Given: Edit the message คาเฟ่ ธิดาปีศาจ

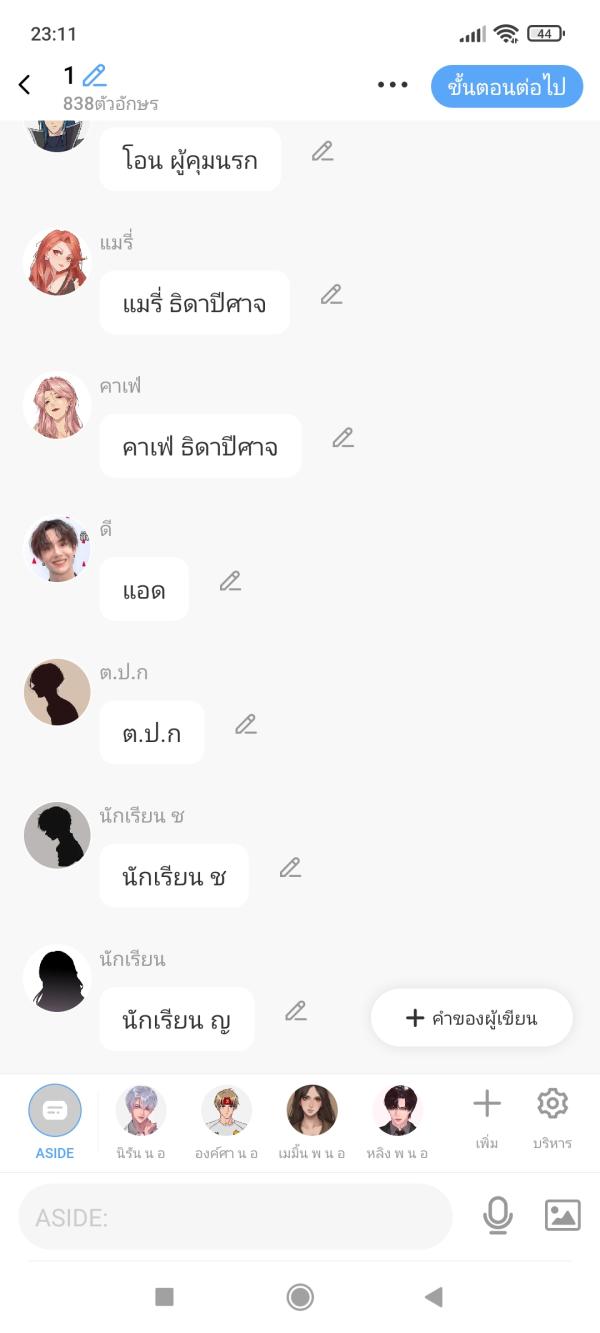Looking at the screenshot, I should 343,438.
